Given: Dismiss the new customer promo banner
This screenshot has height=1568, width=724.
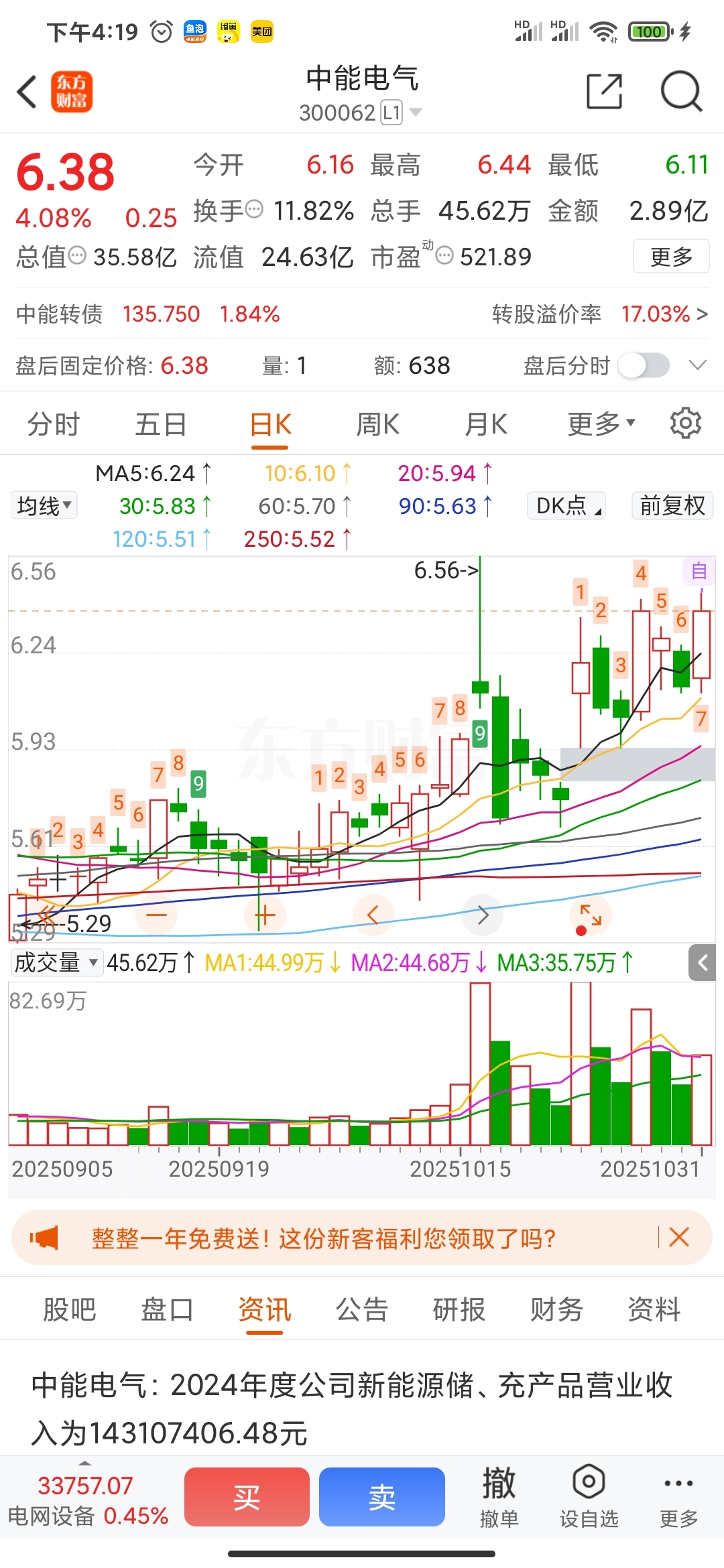Looking at the screenshot, I should (679, 1237).
